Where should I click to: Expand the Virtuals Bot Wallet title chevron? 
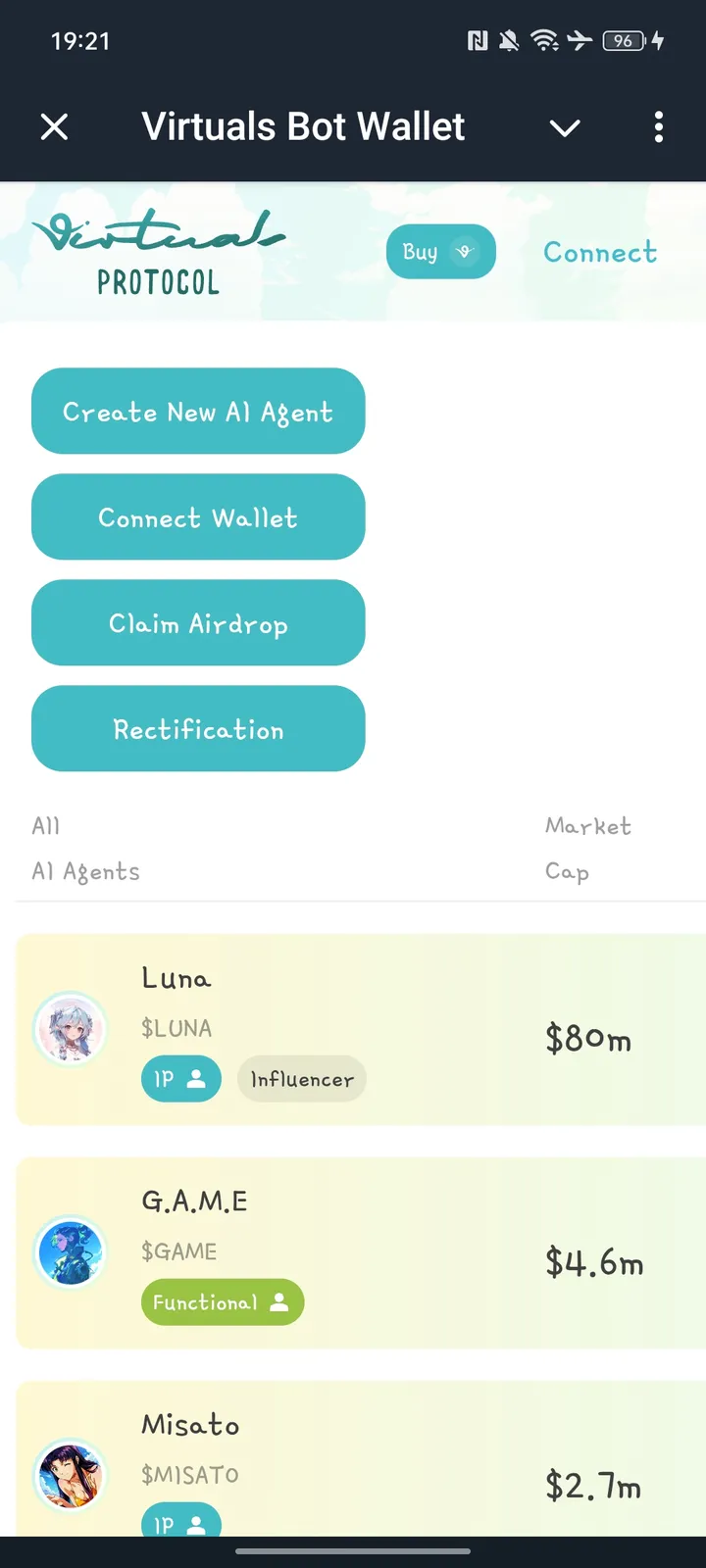coord(564,127)
